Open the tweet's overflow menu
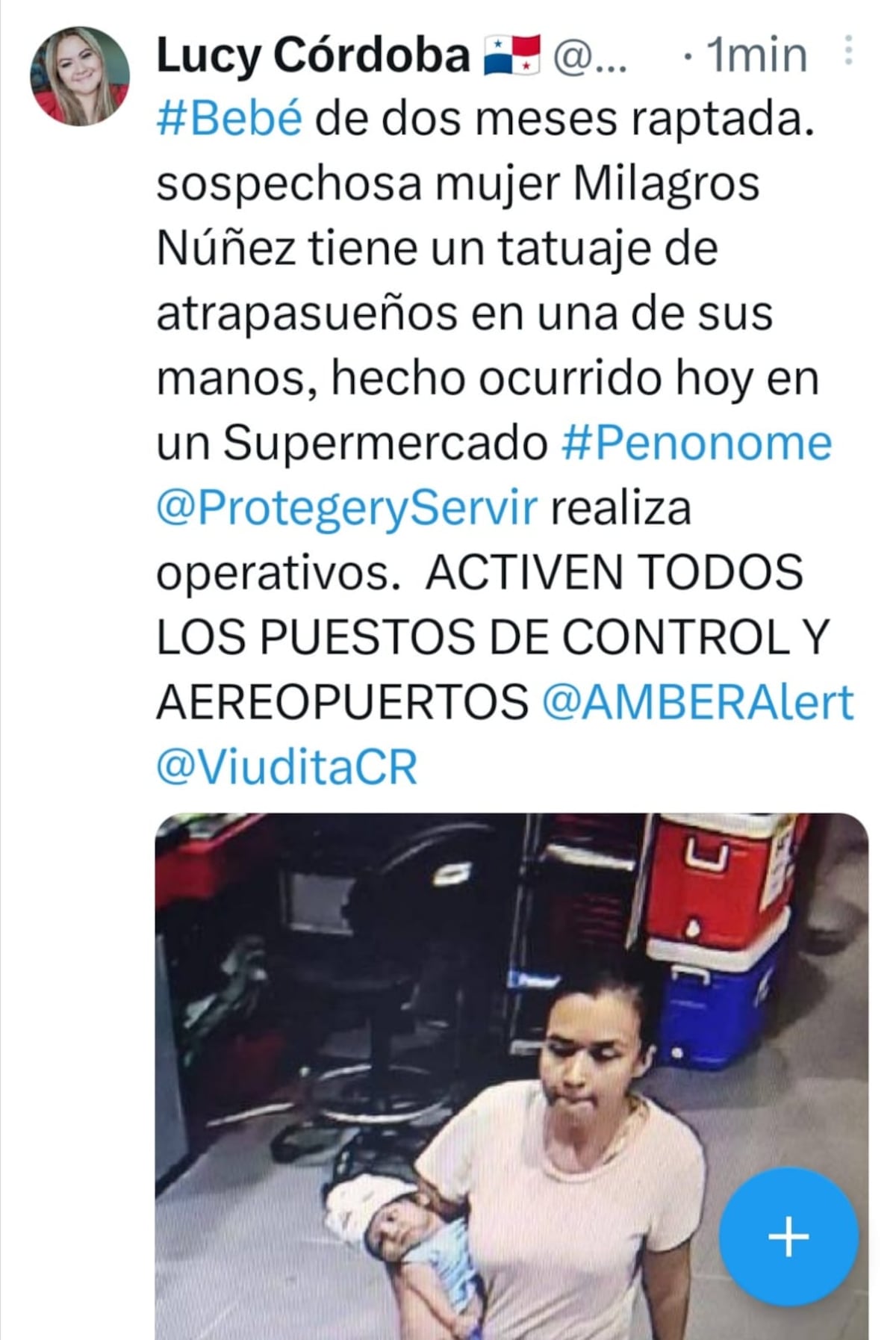Viewport: 896px width, 1340px height. click(848, 52)
